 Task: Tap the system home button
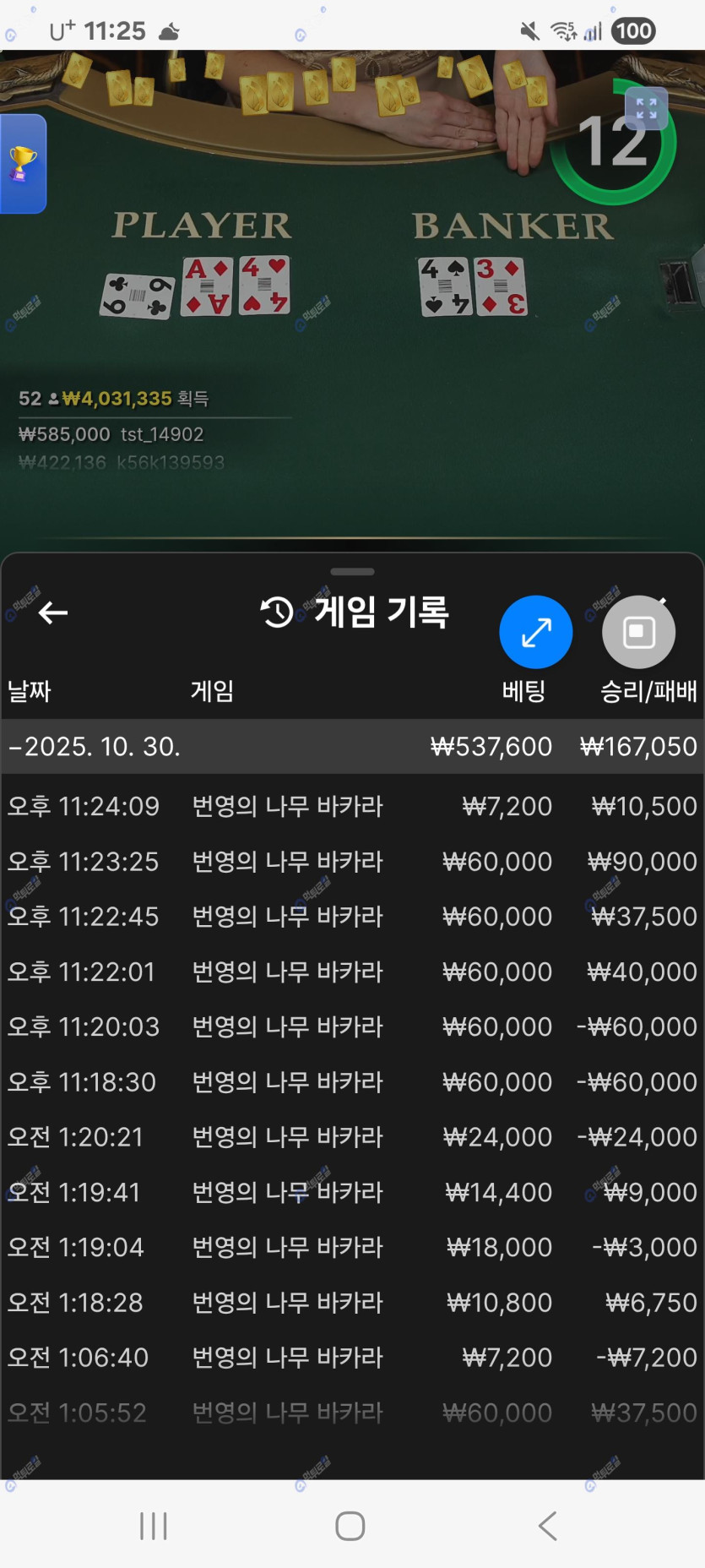tap(350, 1526)
